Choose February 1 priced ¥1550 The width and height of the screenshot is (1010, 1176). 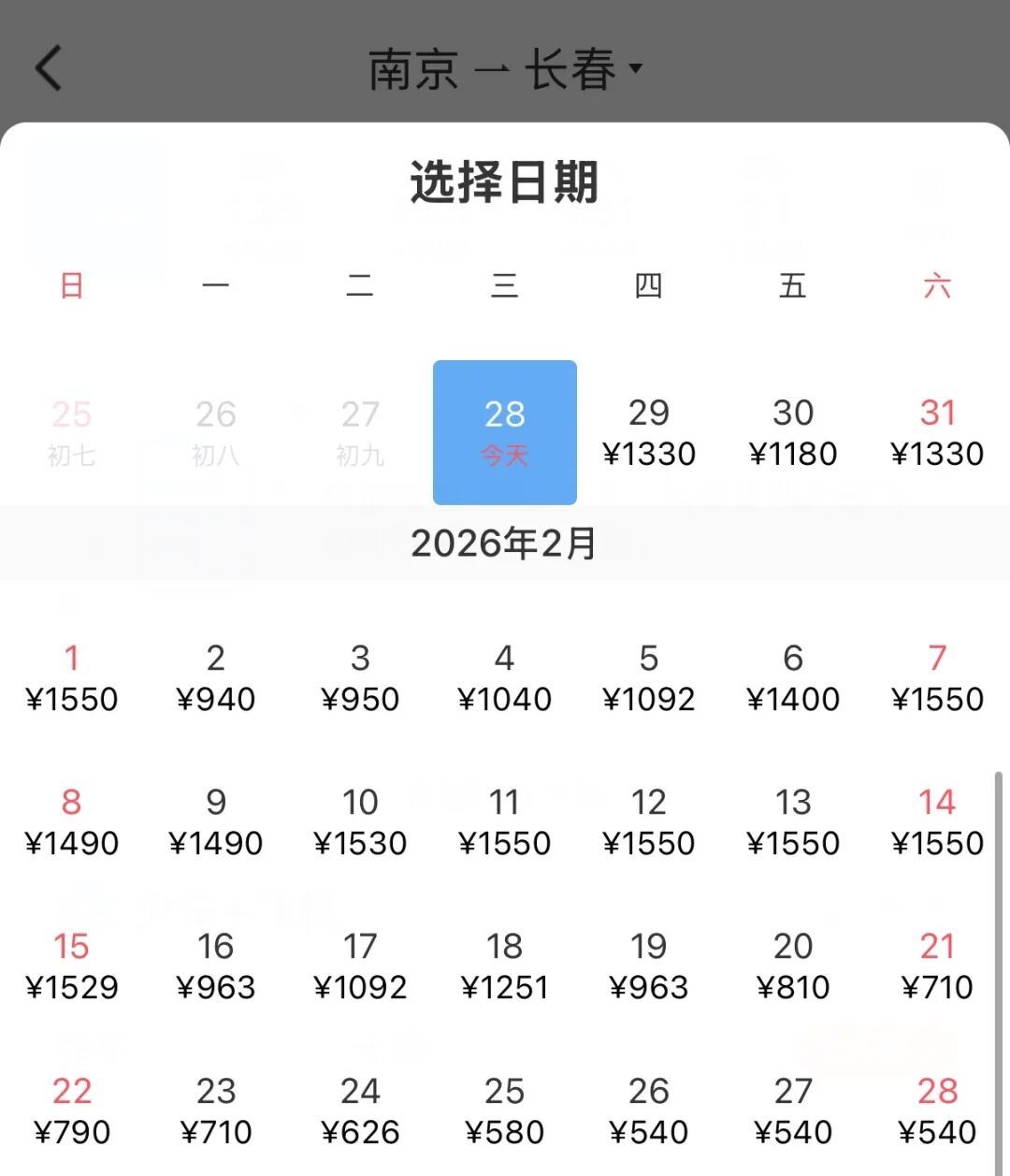(x=72, y=675)
